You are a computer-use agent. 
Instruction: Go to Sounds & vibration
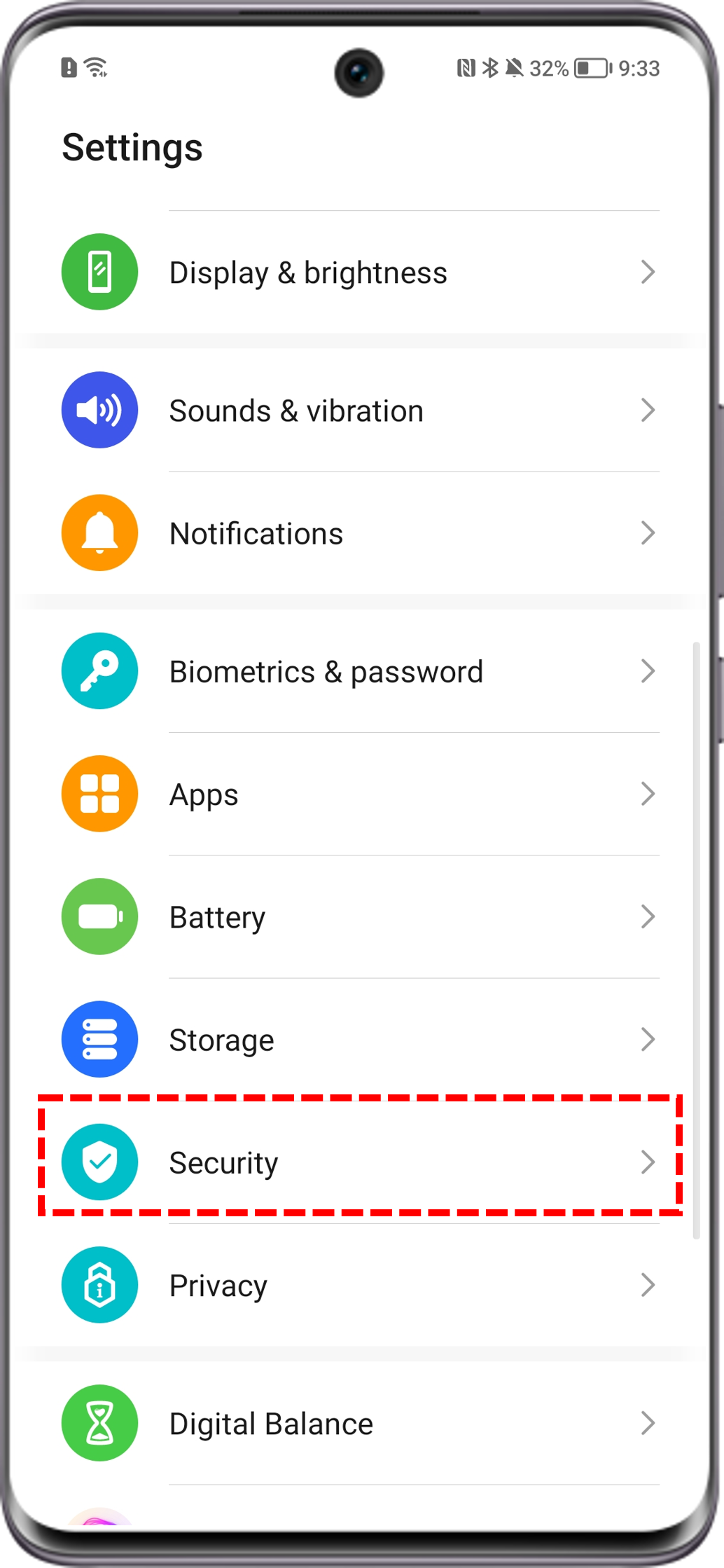tap(361, 411)
